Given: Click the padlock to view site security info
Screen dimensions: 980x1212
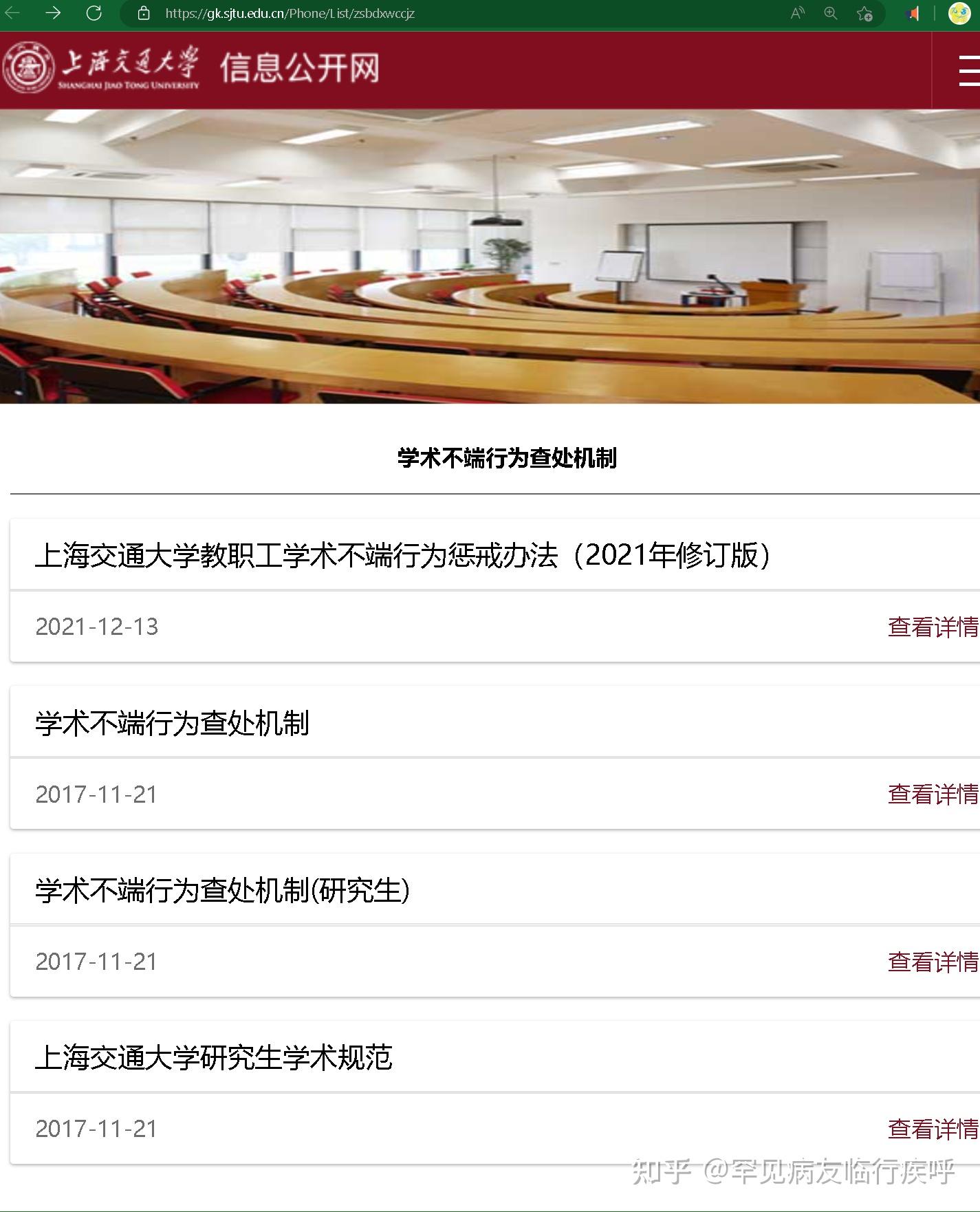Looking at the screenshot, I should point(143,13).
